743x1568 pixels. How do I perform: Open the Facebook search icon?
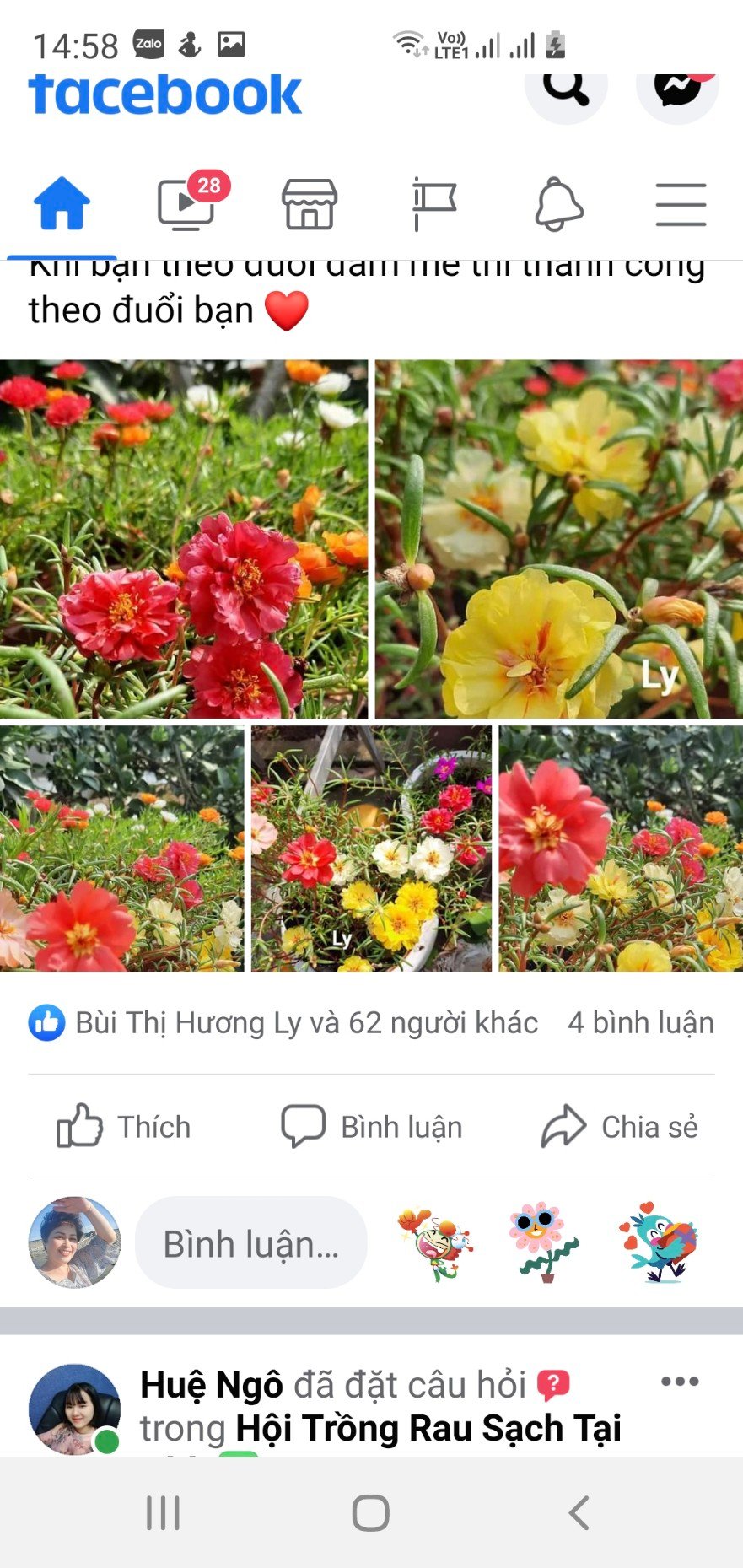564,89
